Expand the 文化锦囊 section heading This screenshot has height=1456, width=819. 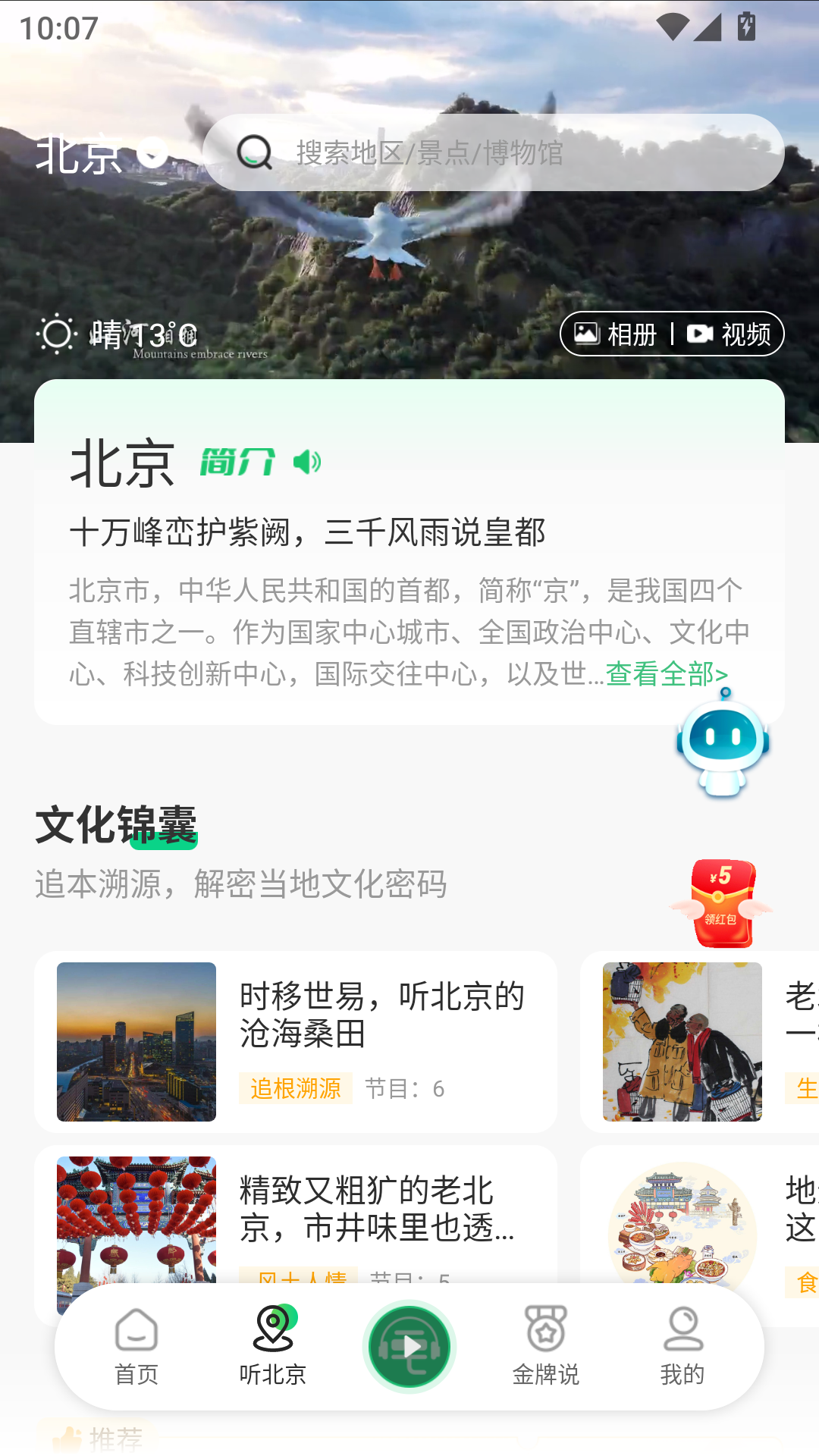118,821
